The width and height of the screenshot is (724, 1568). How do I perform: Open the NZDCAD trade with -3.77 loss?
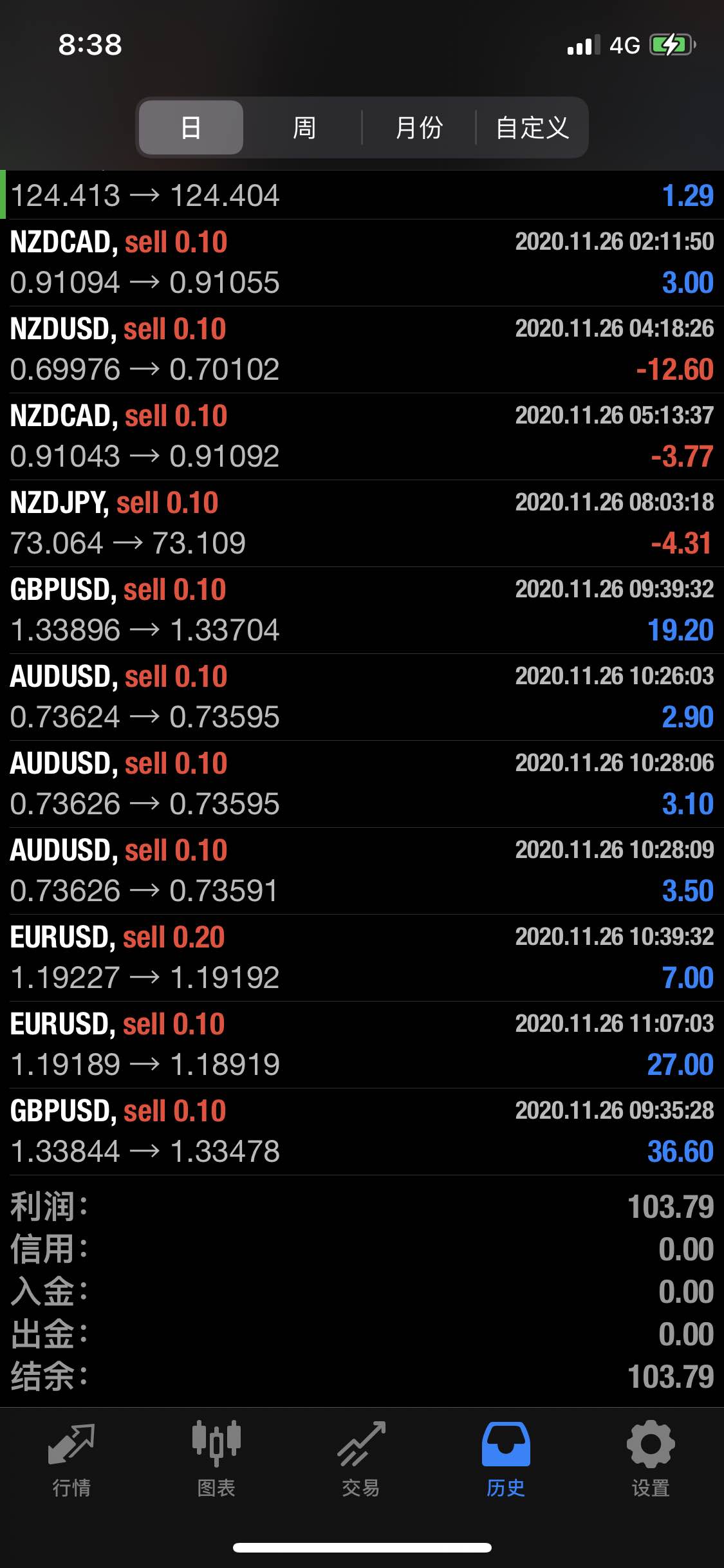[x=362, y=436]
